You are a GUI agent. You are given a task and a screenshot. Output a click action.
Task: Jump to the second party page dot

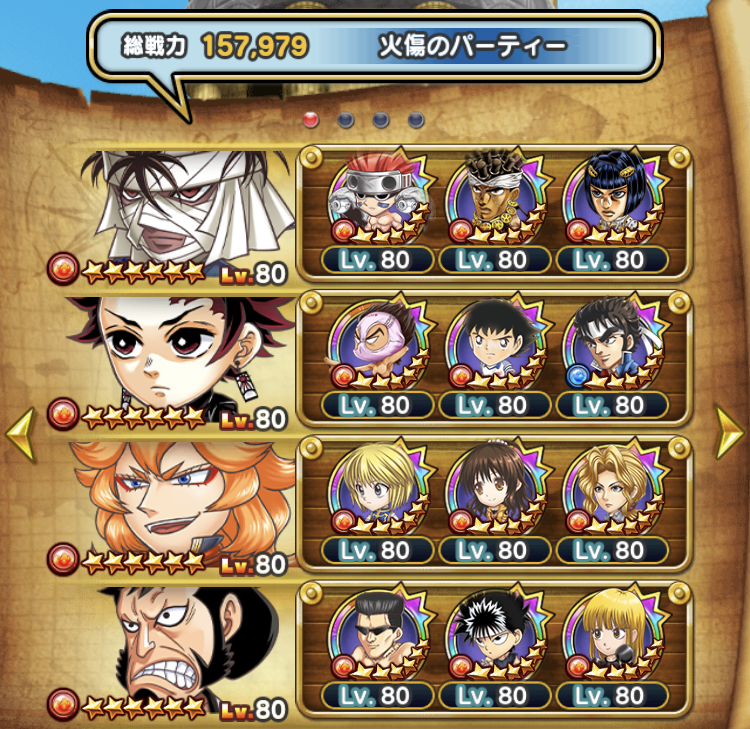click(346, 121)
